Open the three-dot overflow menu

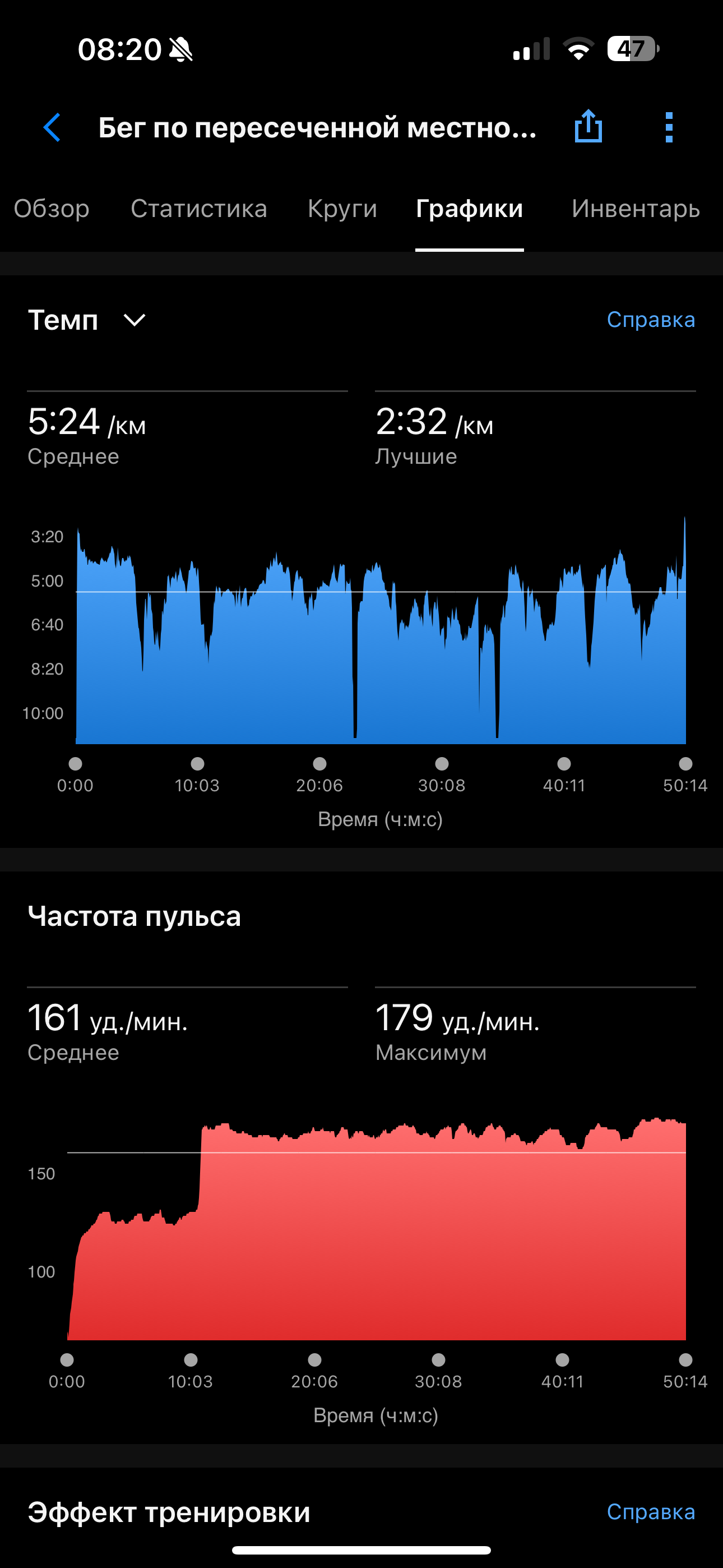point(669,127)
